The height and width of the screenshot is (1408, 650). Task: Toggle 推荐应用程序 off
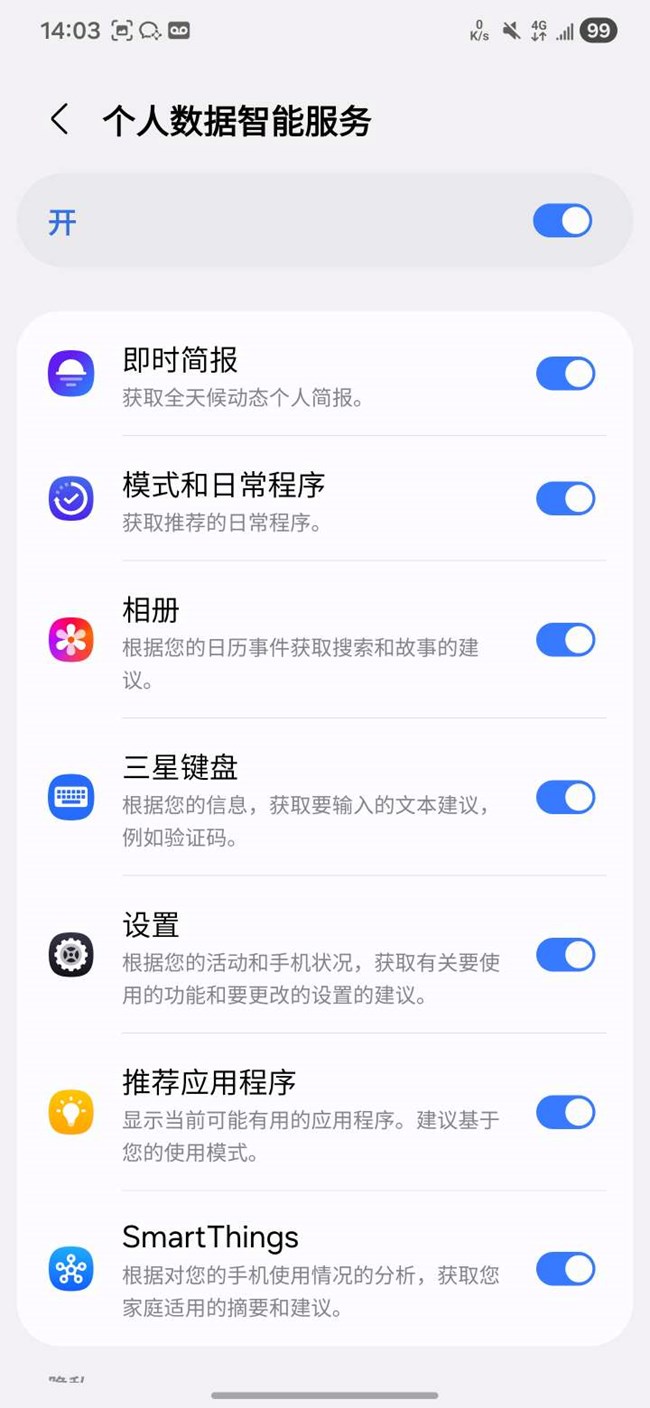coord(566,1112)
